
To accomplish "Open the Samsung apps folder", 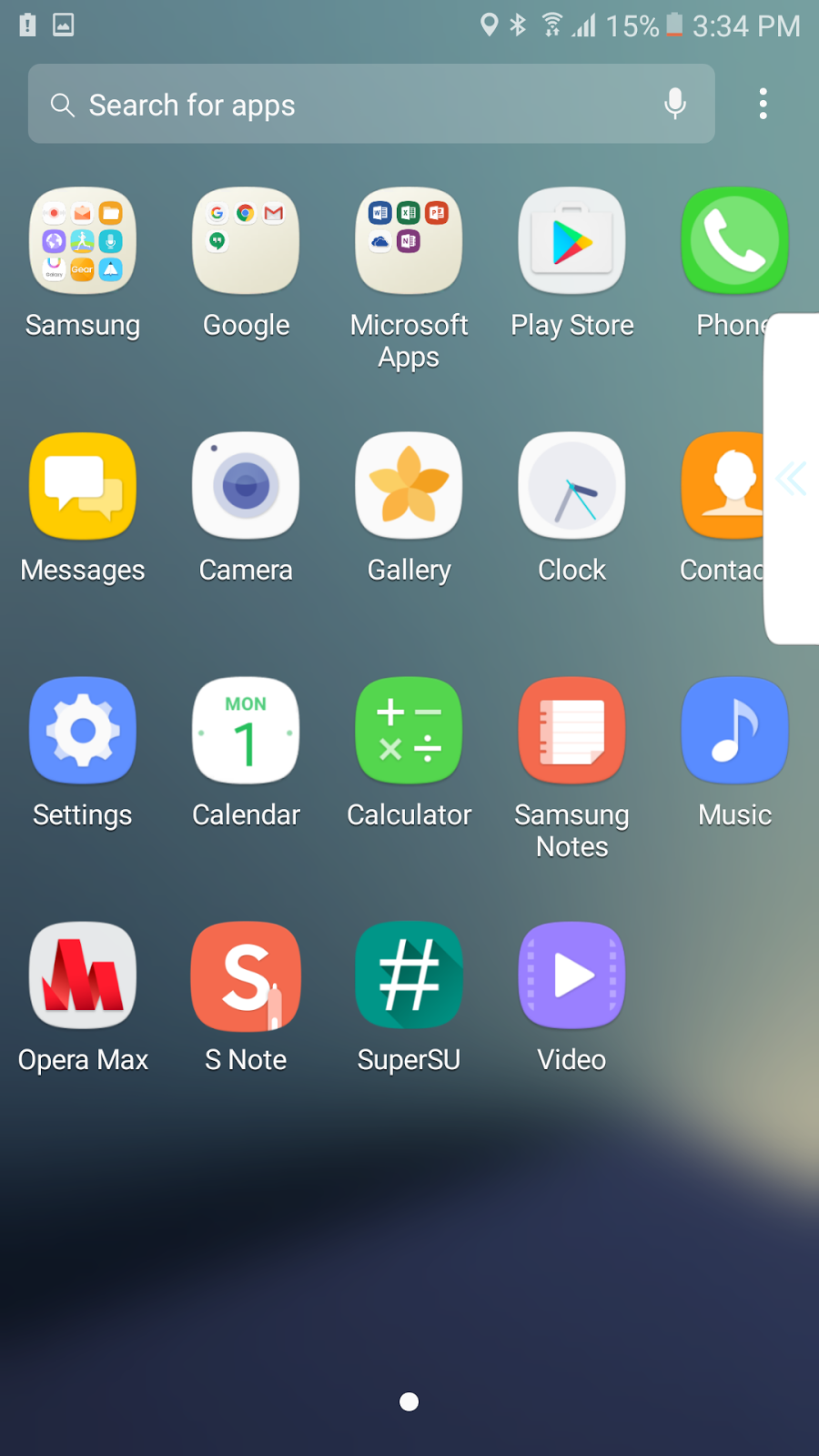I will (x=83, y=241).
